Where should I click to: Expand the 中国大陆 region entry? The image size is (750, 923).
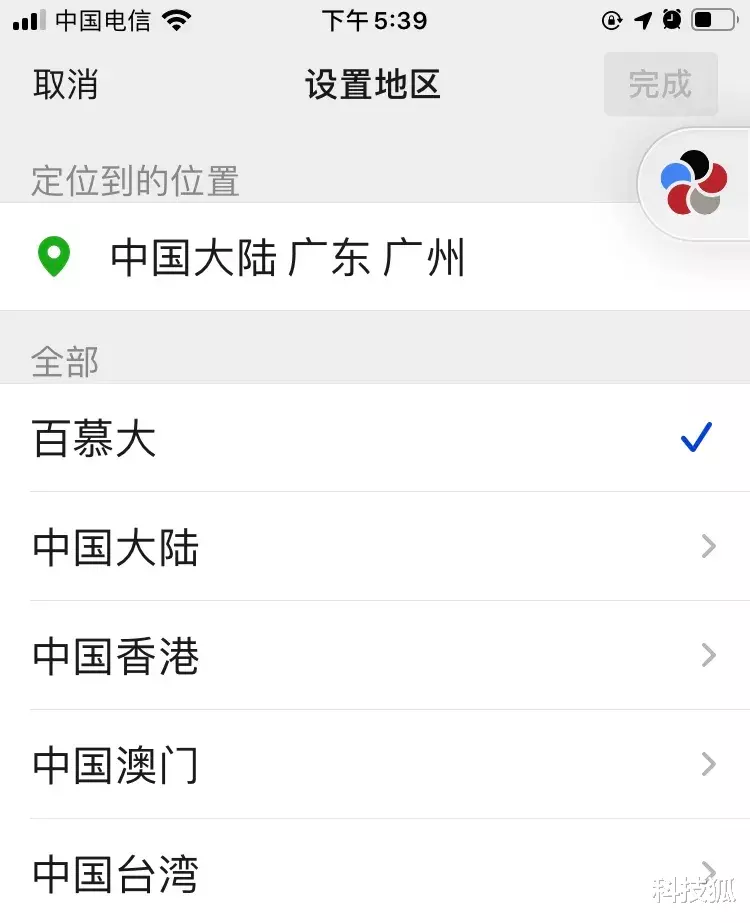tap(710, 547)
